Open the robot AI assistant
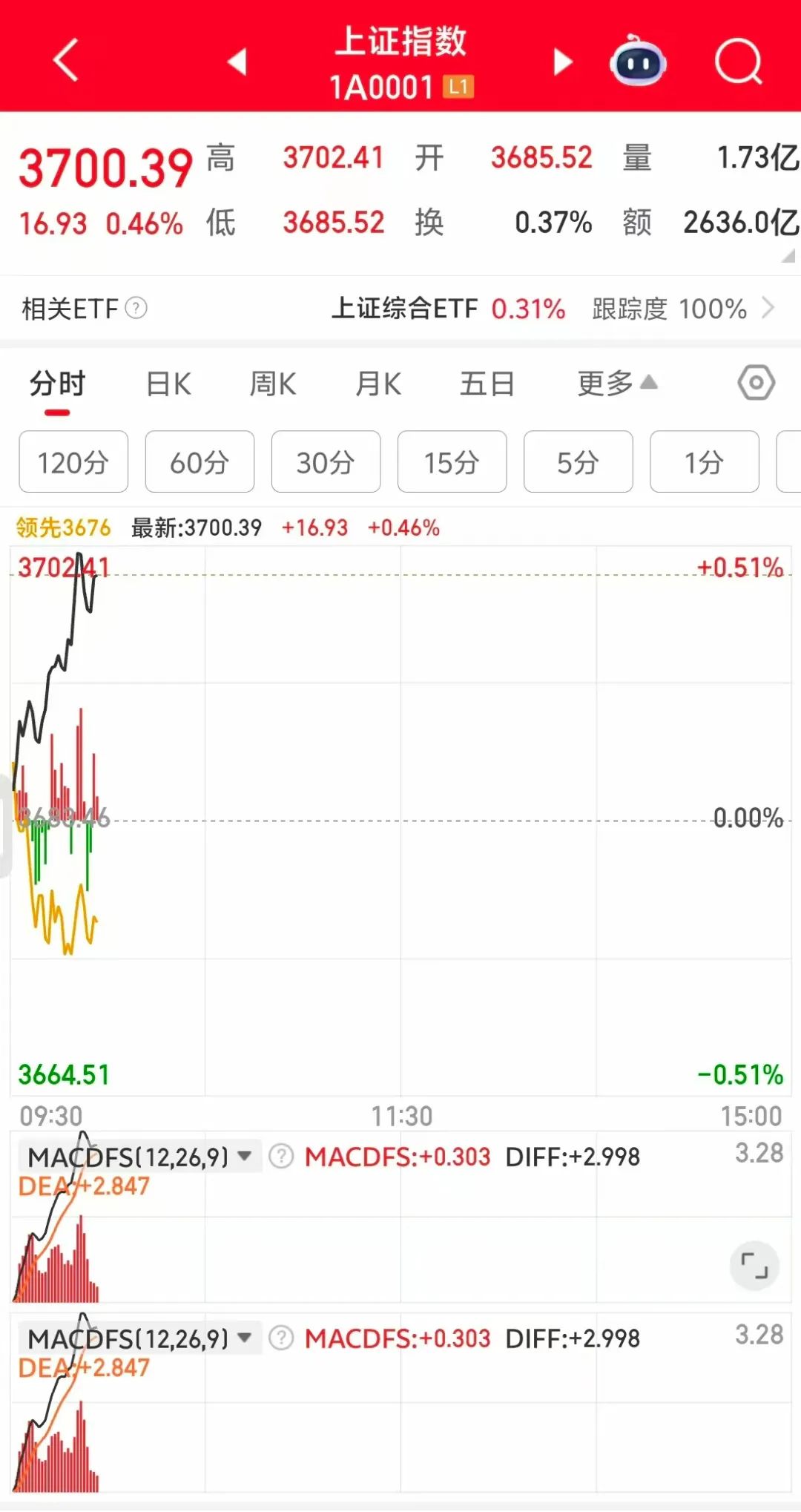Viewport: 801px width, 1512px height. coord(637,62)
